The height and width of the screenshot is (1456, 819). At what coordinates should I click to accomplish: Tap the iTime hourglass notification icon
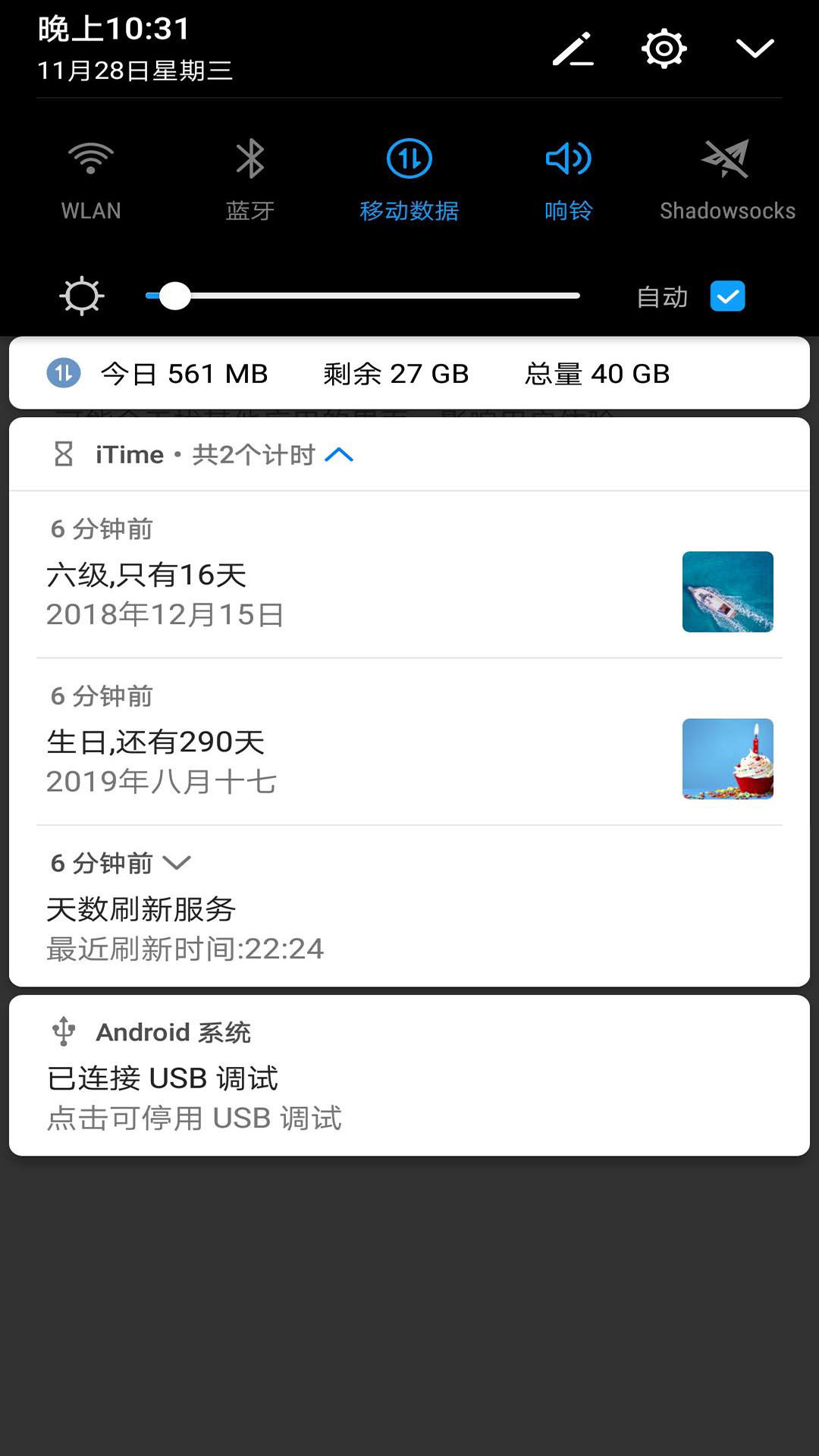coord(63,454)
